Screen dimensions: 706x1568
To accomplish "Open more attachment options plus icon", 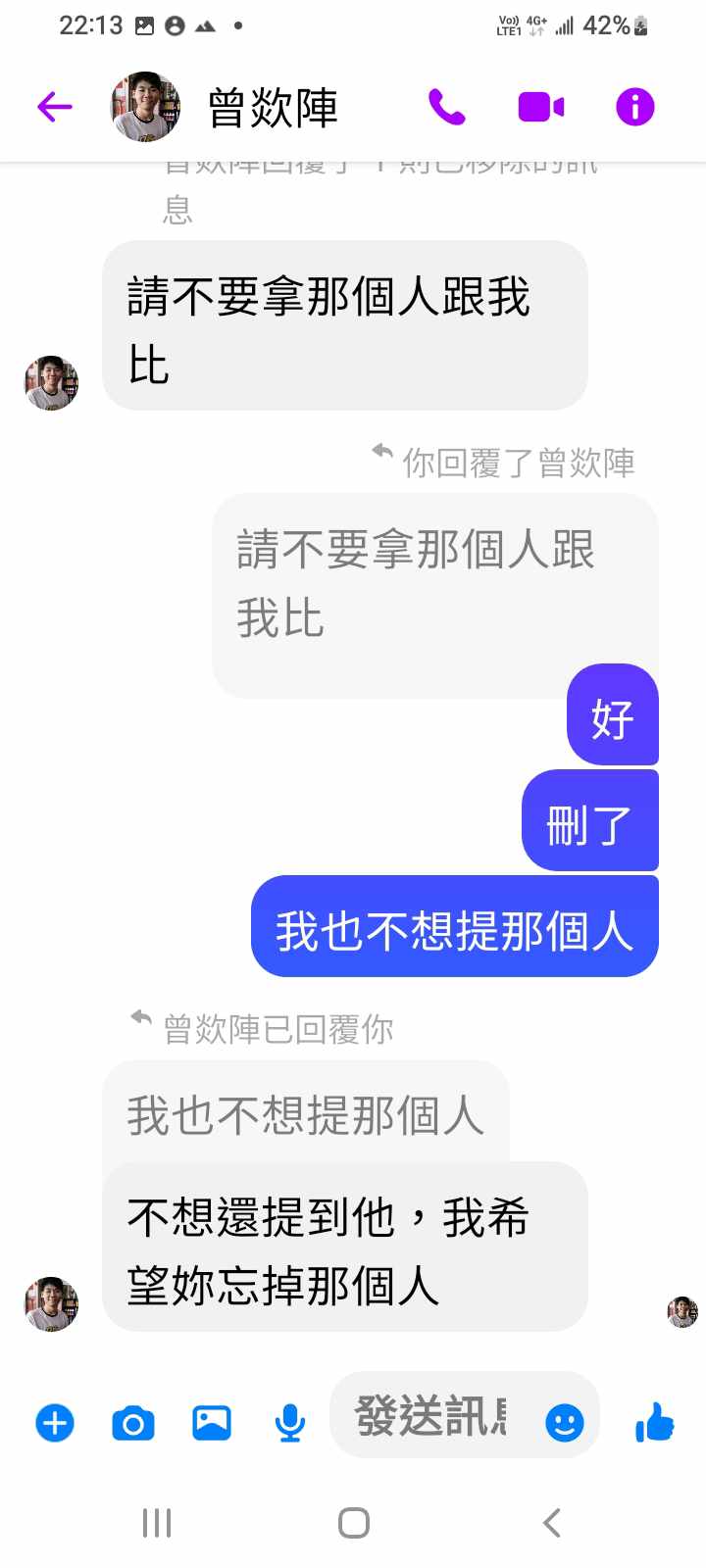I will (55, 1422).
